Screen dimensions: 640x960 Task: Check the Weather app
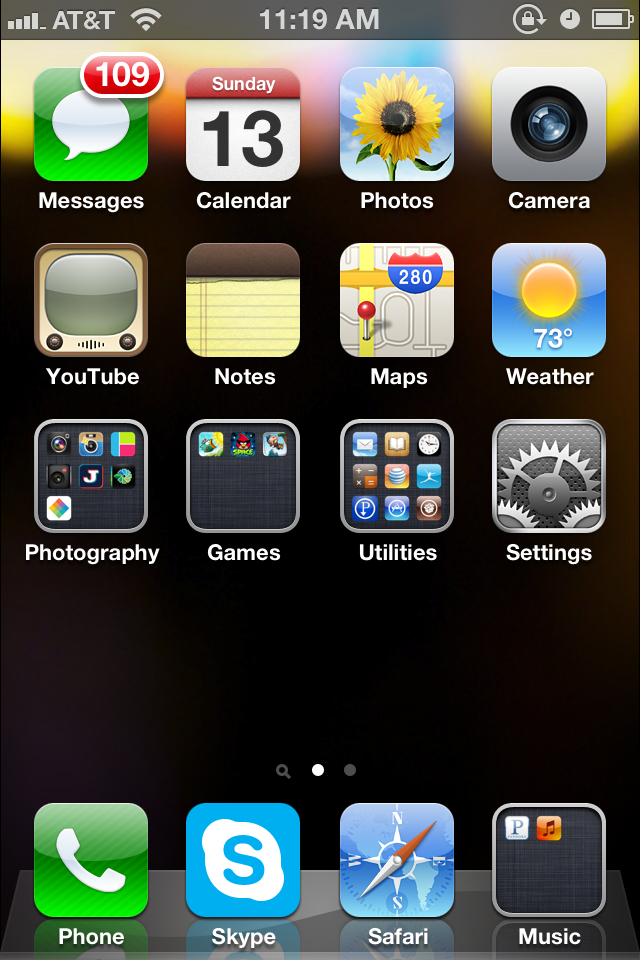(549, 301)
